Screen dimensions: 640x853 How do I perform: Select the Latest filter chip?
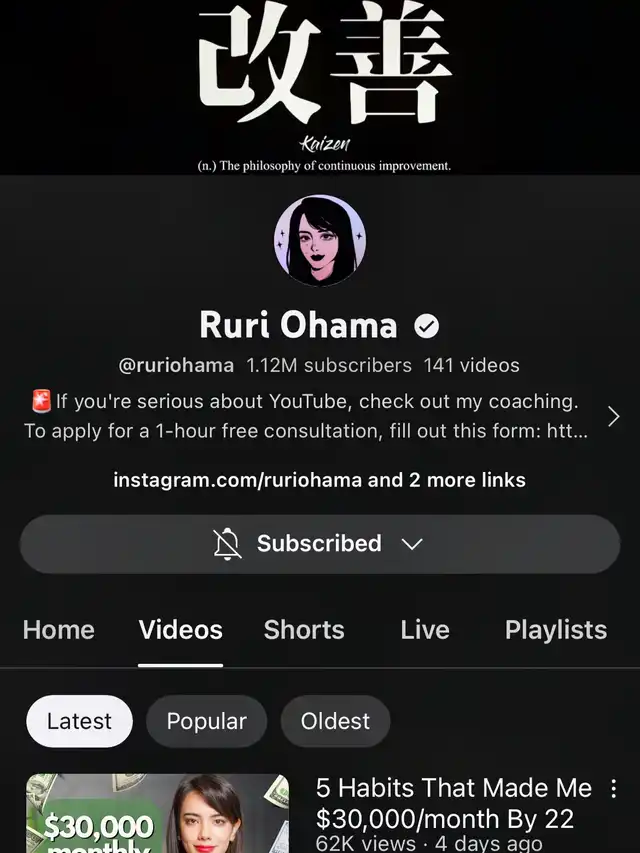(79, 721)
